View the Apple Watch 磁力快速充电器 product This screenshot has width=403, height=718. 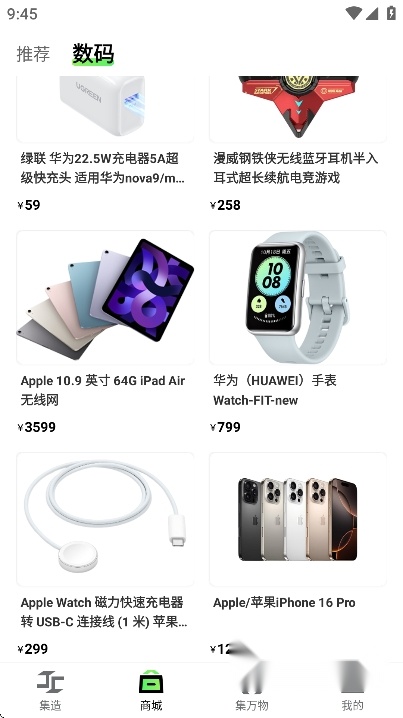pos(105,555)
